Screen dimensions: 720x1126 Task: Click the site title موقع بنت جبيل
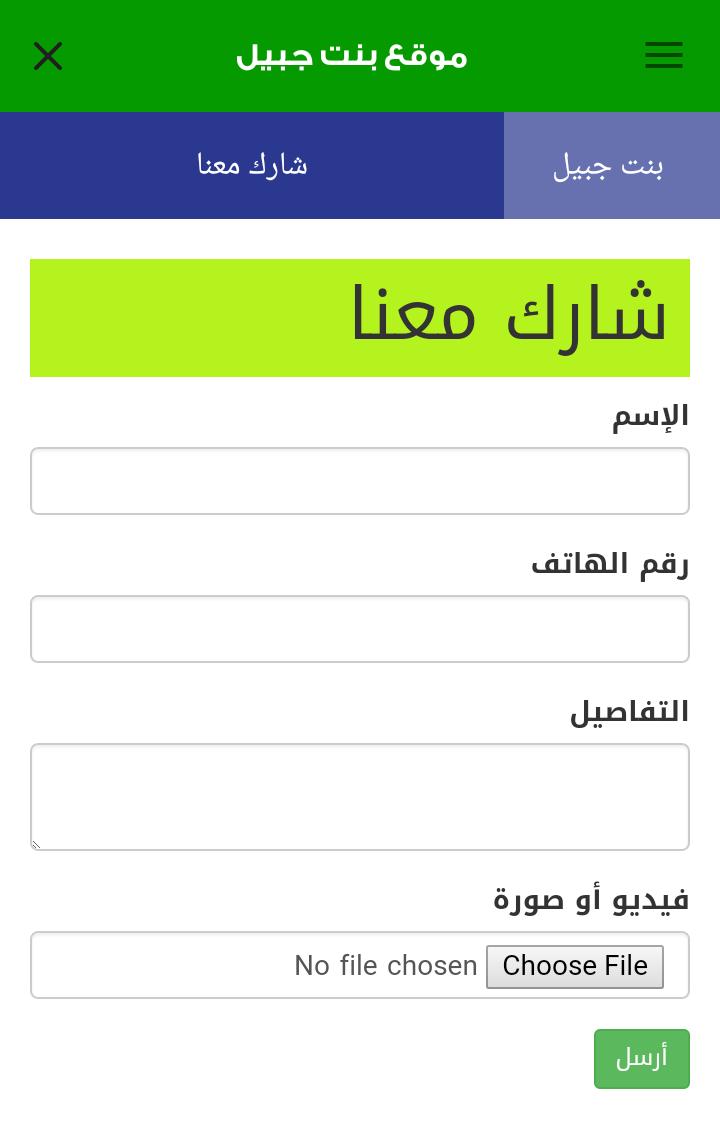point(351,56)
